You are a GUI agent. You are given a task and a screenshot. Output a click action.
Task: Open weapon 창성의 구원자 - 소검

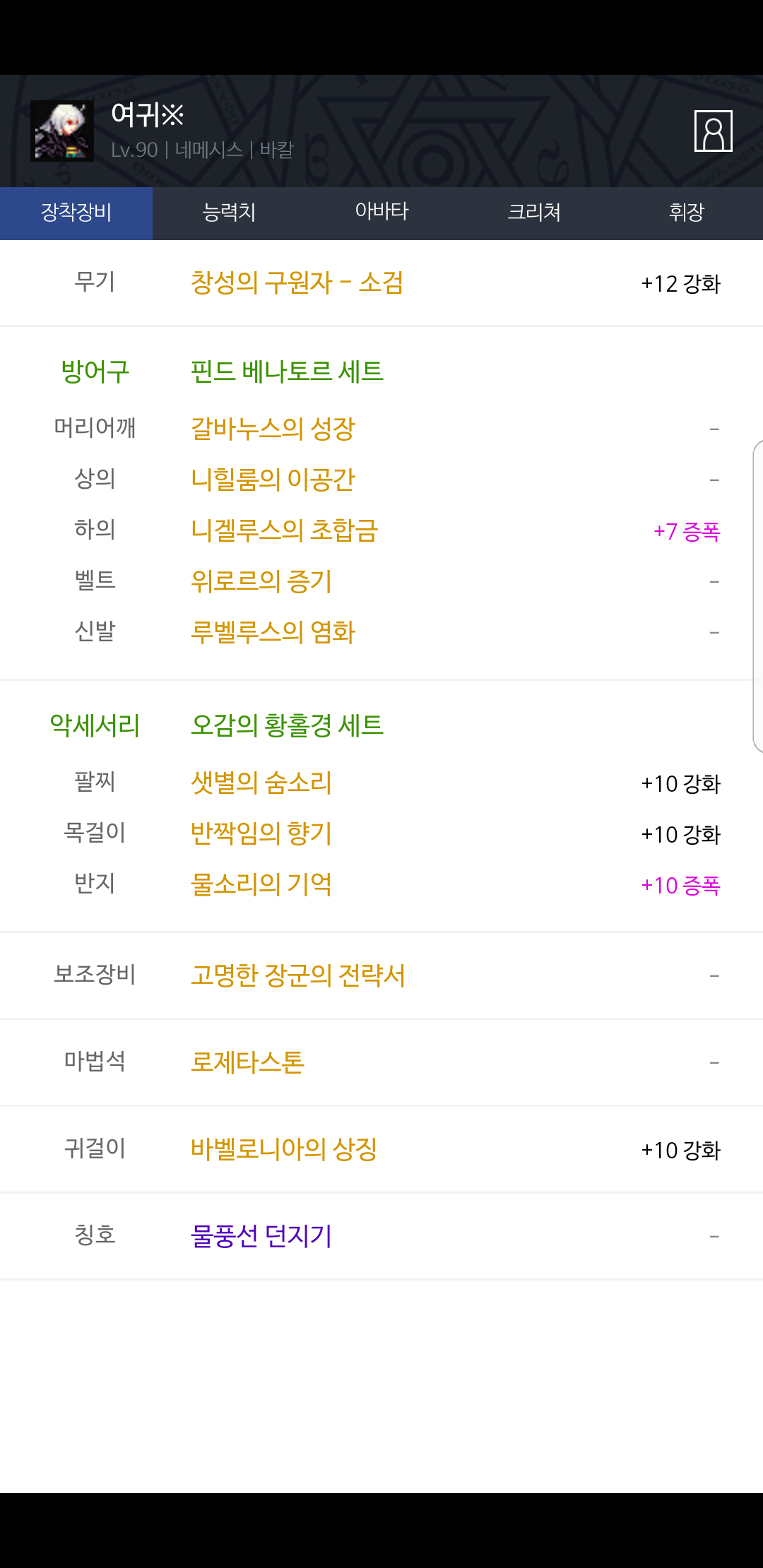coord(297,283)
